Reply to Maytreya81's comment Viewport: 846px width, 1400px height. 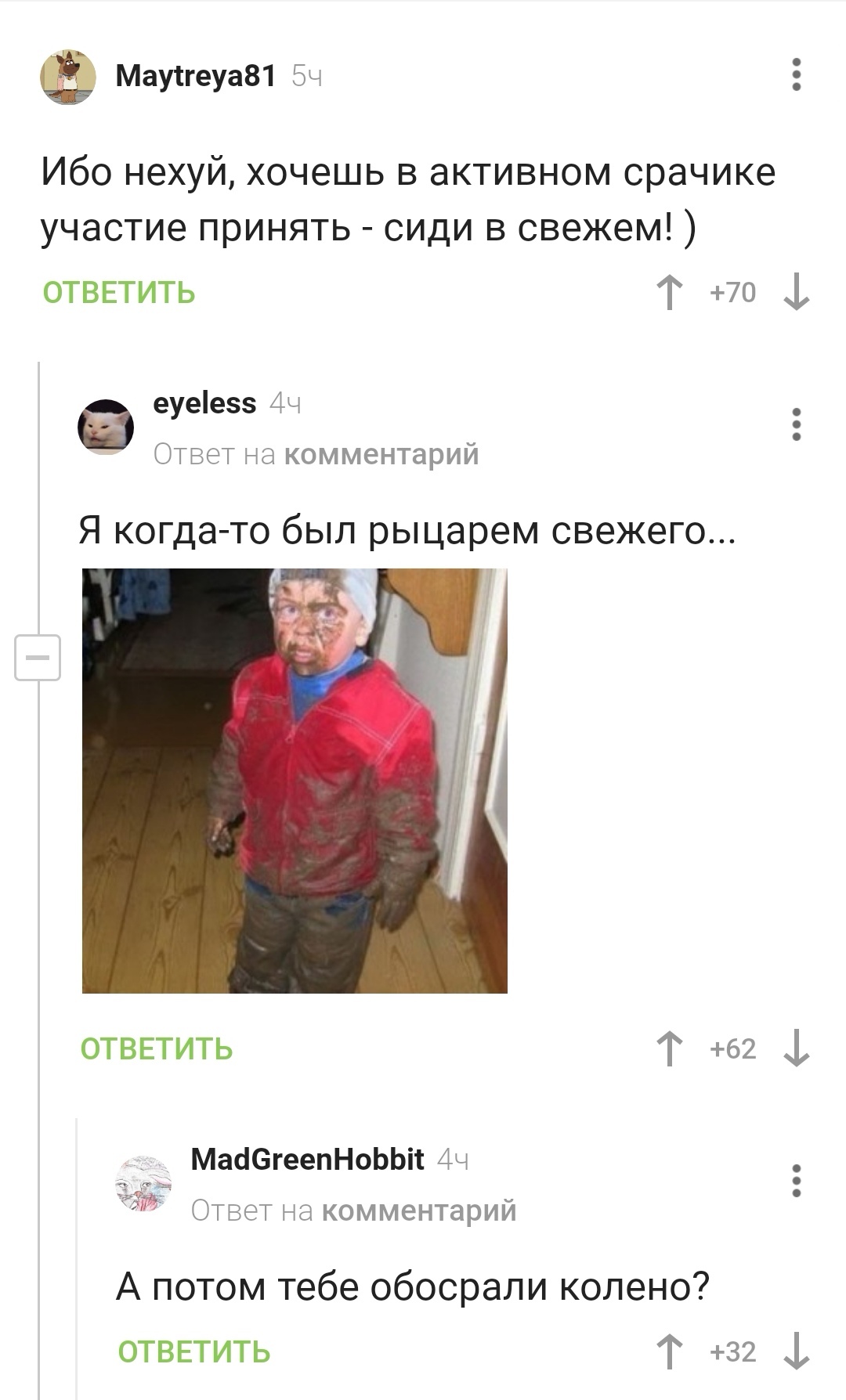click(x=118, y=292)
